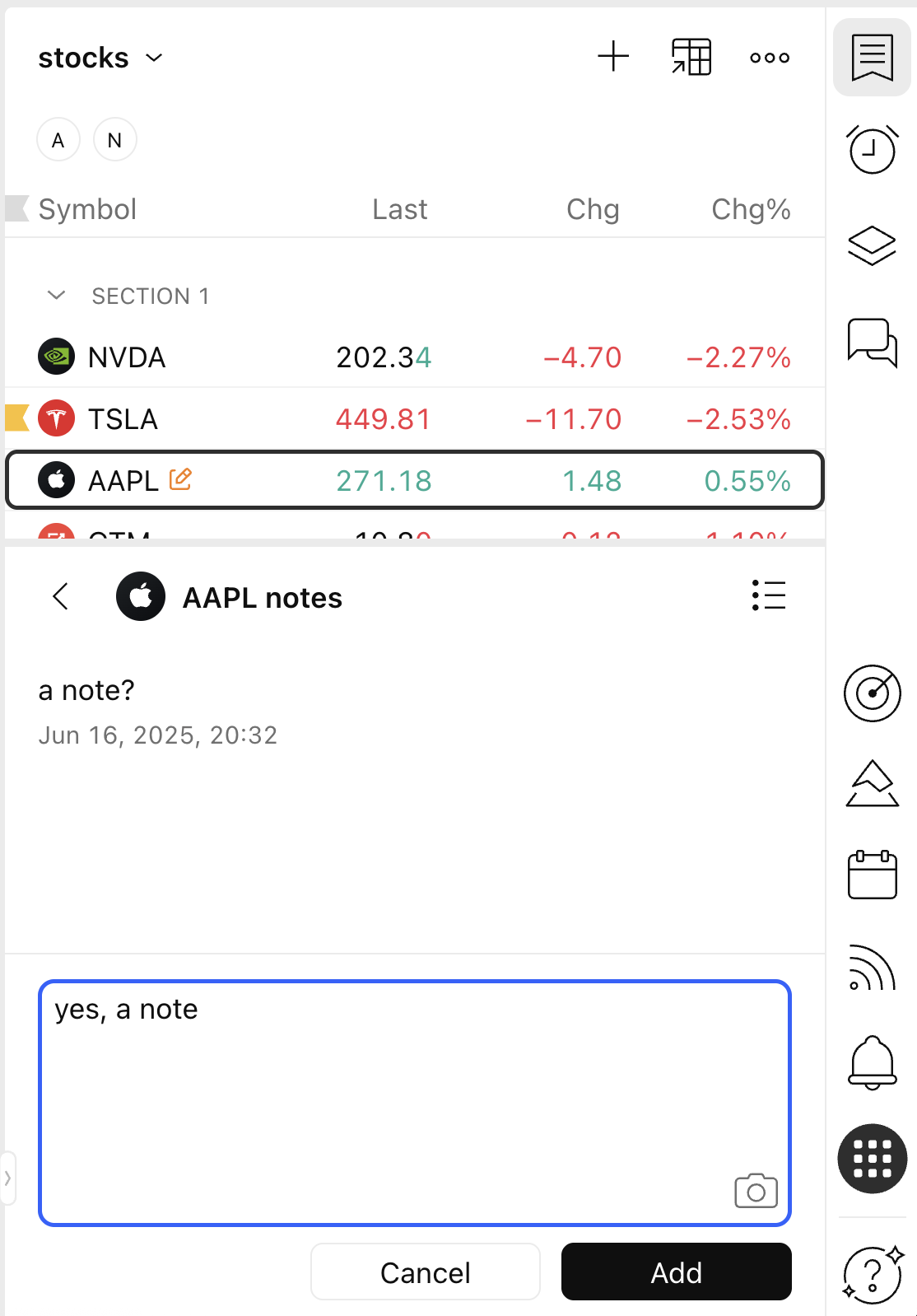Open the chats panel in the sidebar
Screen dimensions: 917x1316
(x=872, y=342)
